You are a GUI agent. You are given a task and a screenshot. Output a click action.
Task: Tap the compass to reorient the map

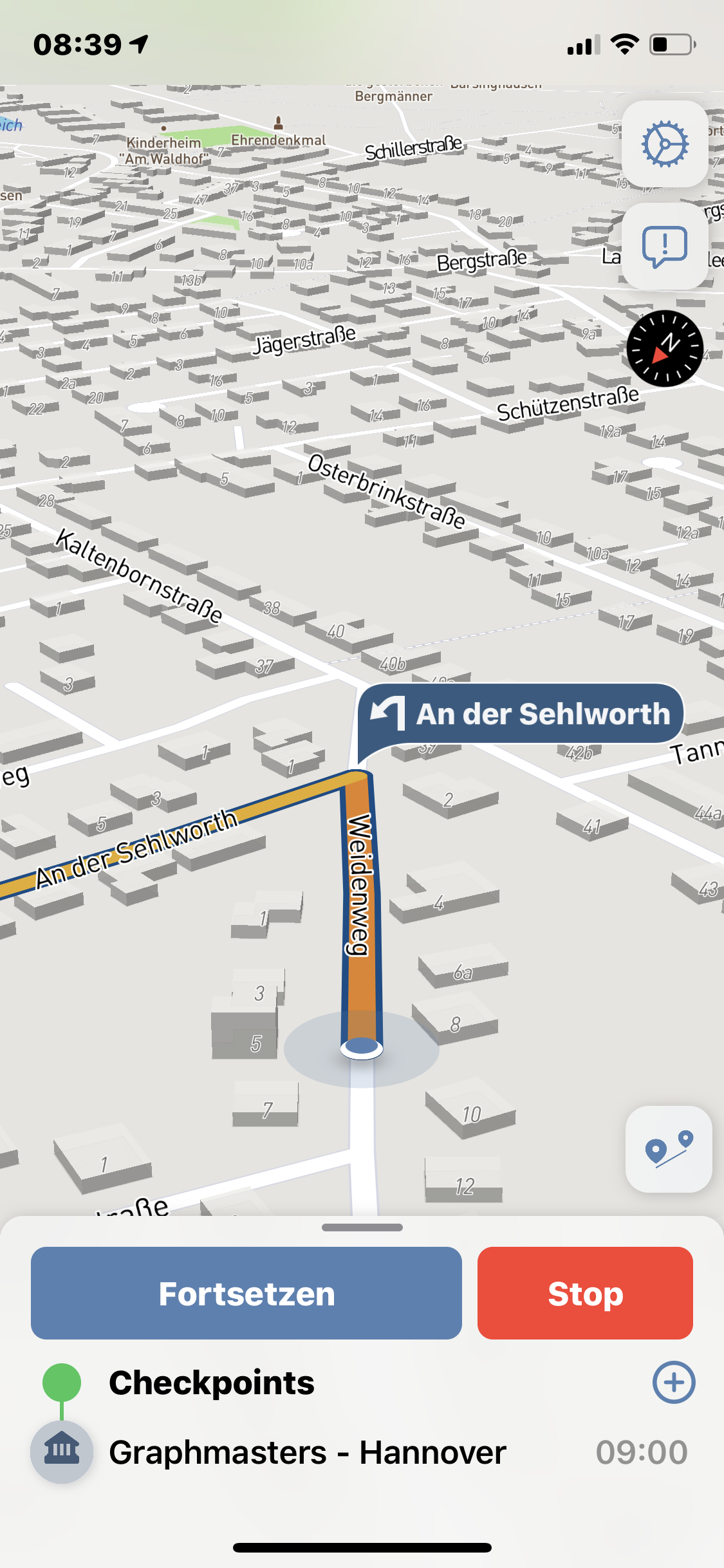click(x=665, y=348)
